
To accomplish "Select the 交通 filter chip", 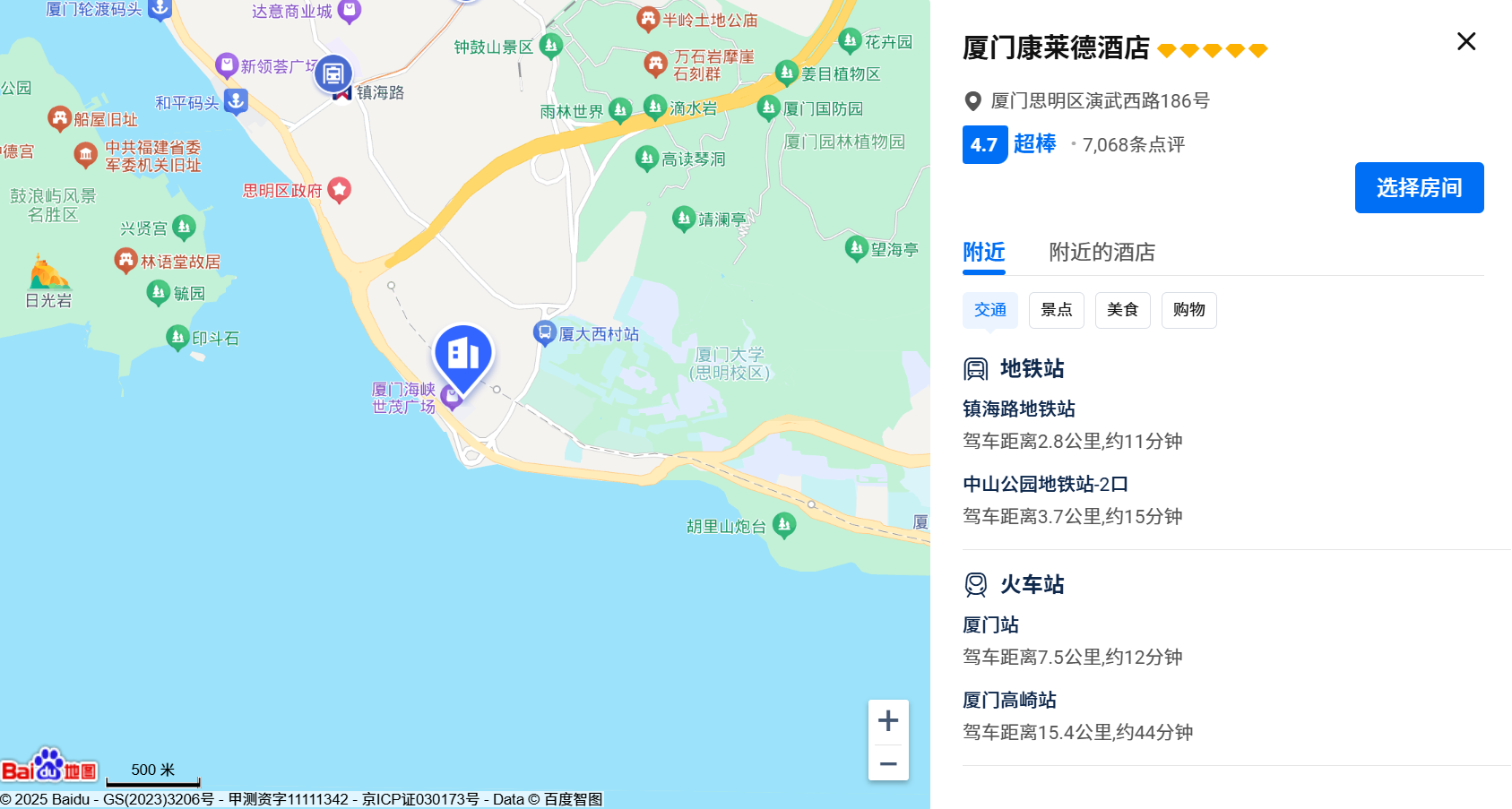I will coord(989,310).
